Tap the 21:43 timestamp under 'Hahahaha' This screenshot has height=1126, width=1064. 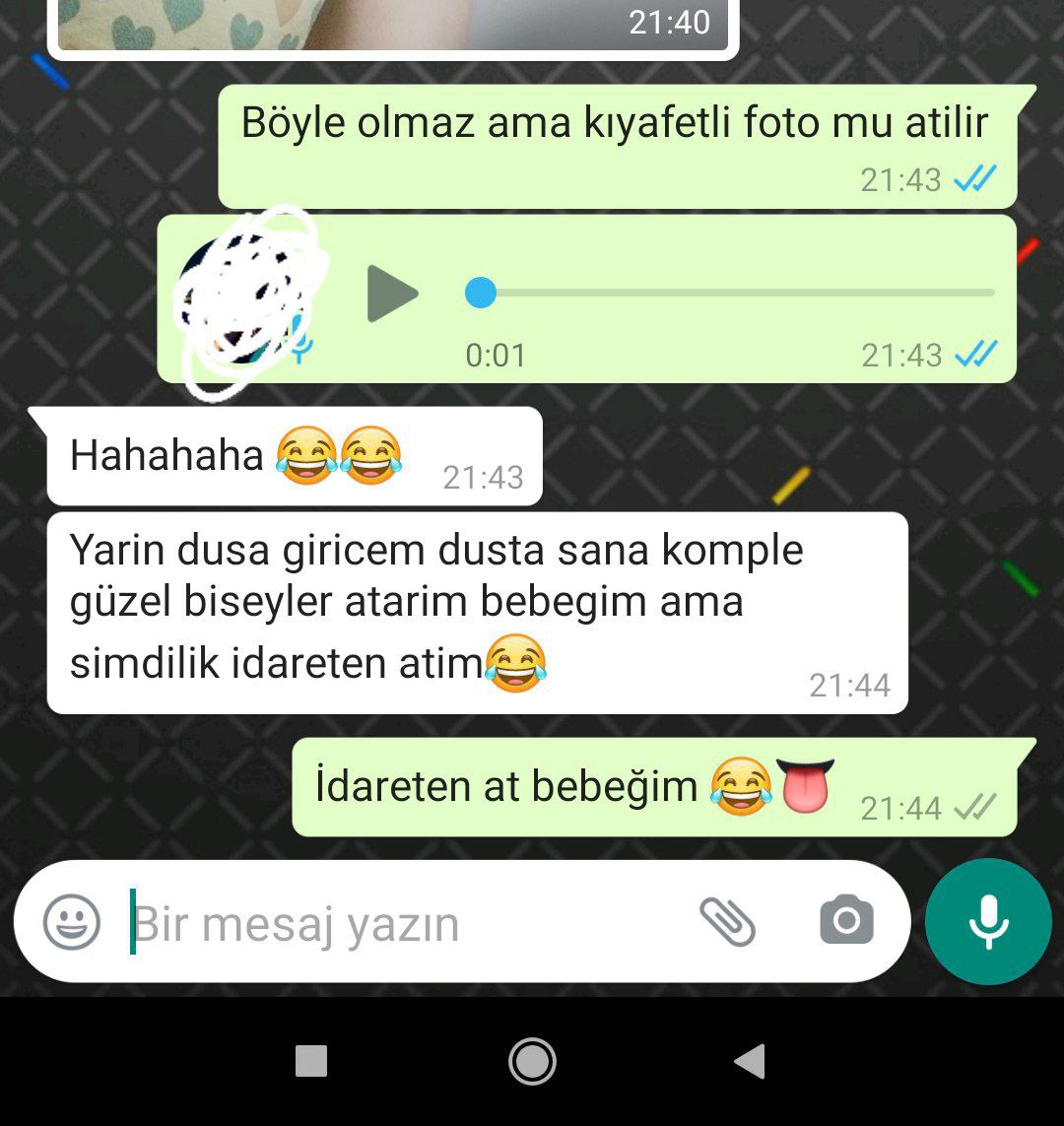coord(484,478)
